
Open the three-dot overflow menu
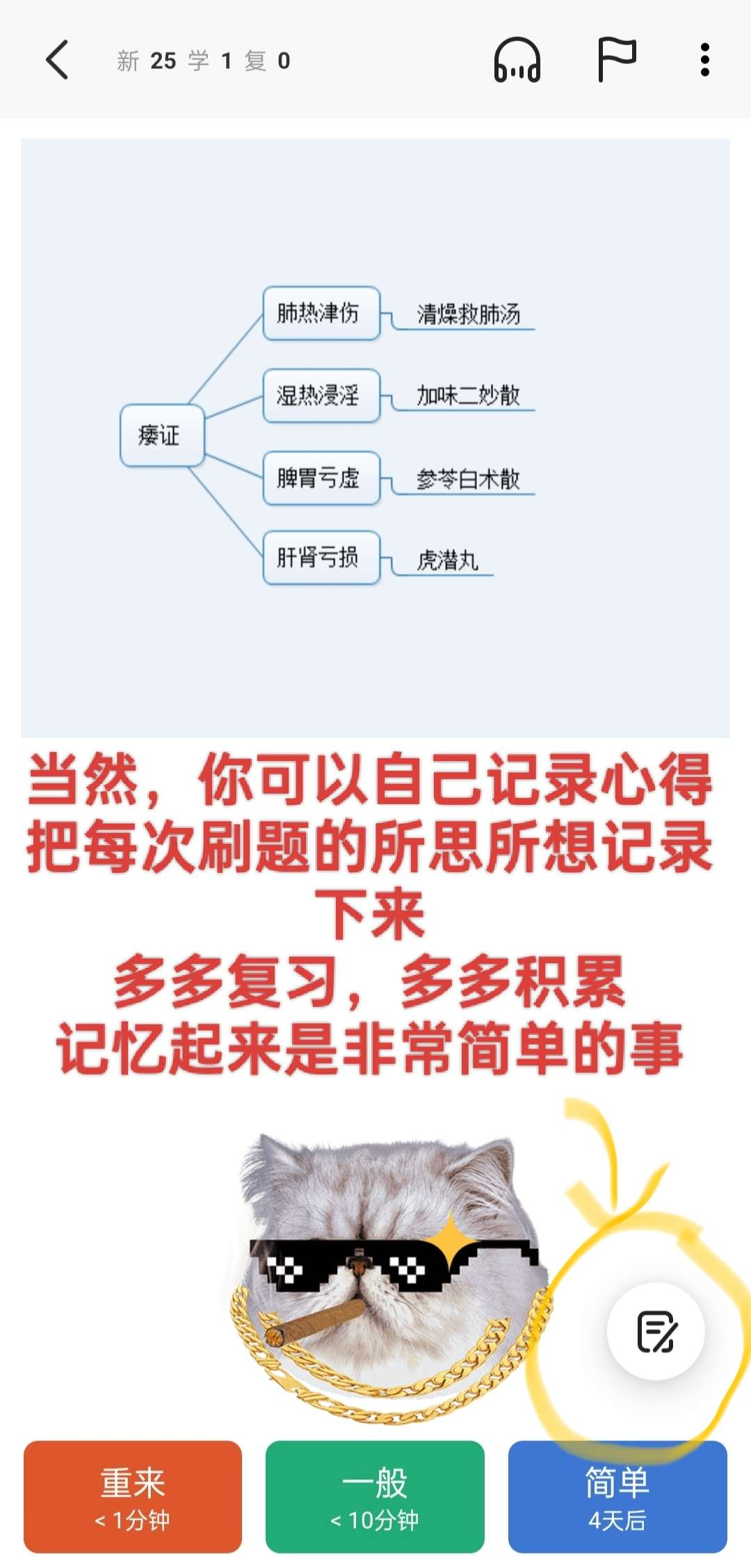pyautogui.click(x=704, y=60)
